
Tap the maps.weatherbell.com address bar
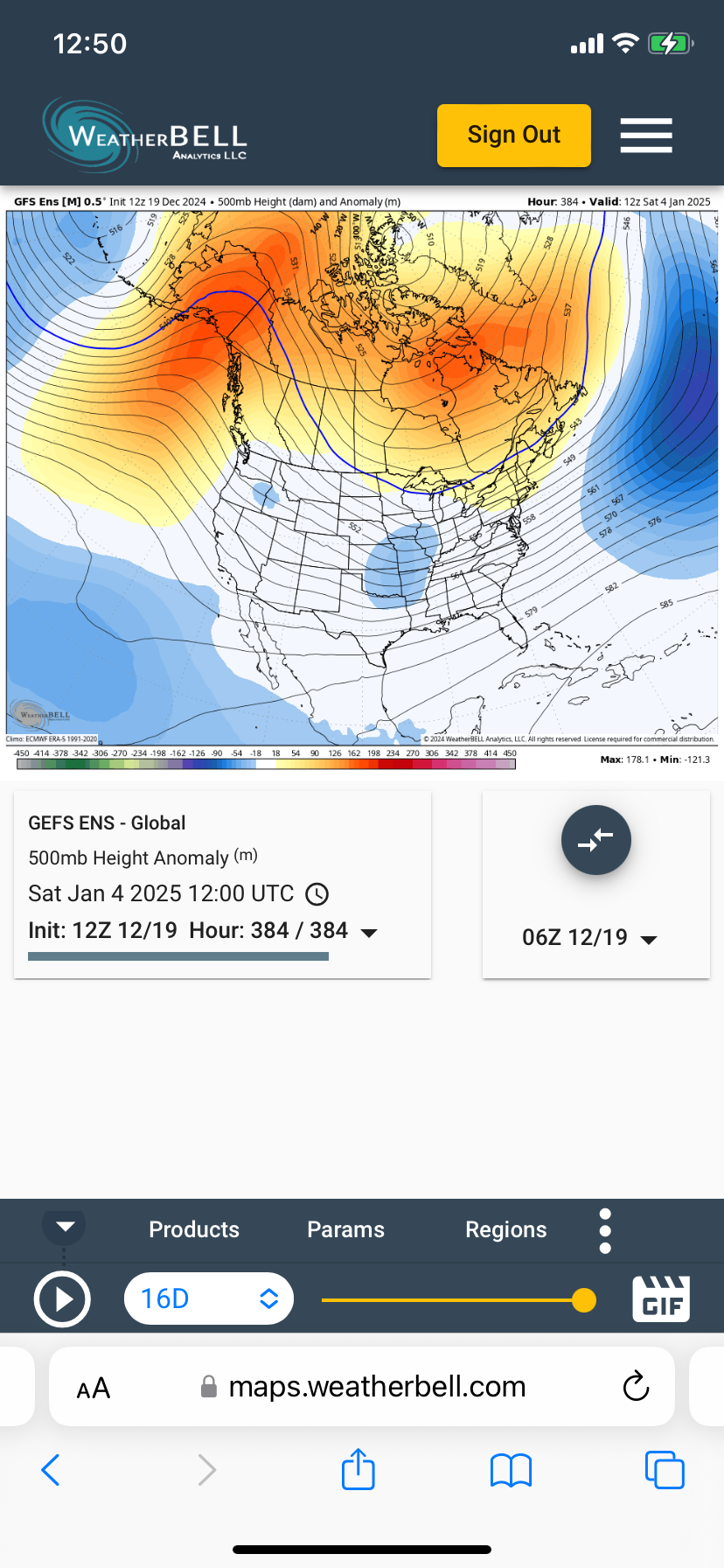click(376, 1387)
